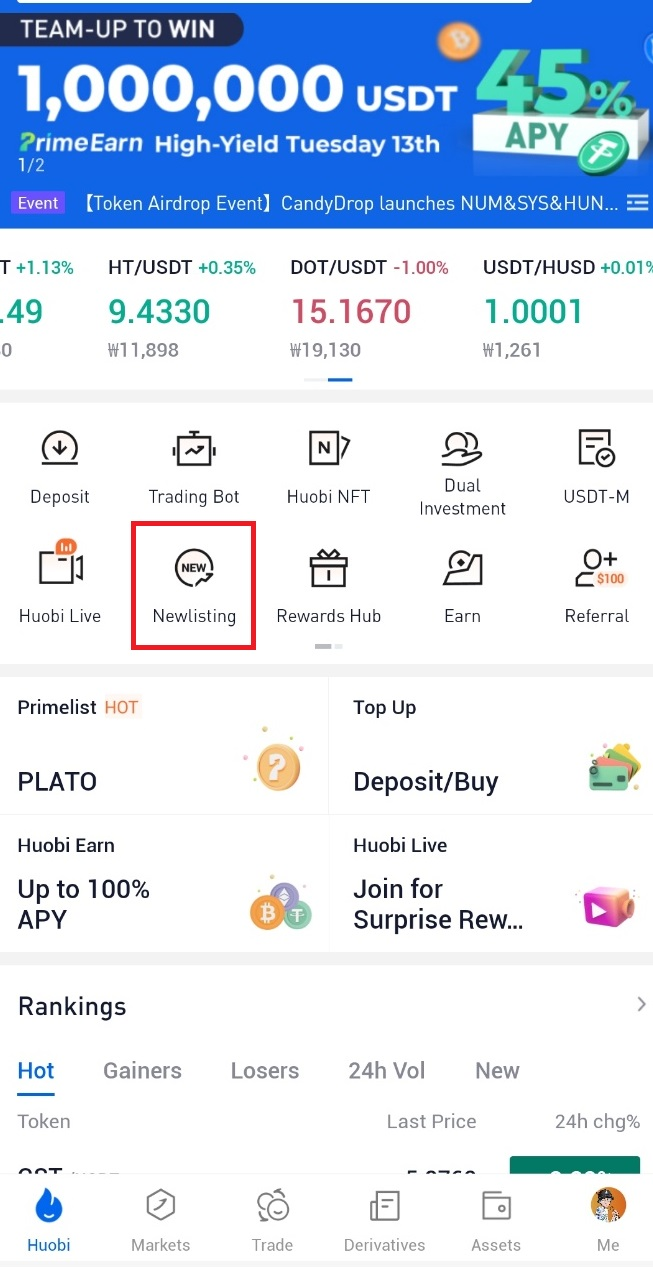
Task: Open the Referral shortcut
Action: pyautogui.click(x=597, y=586)
